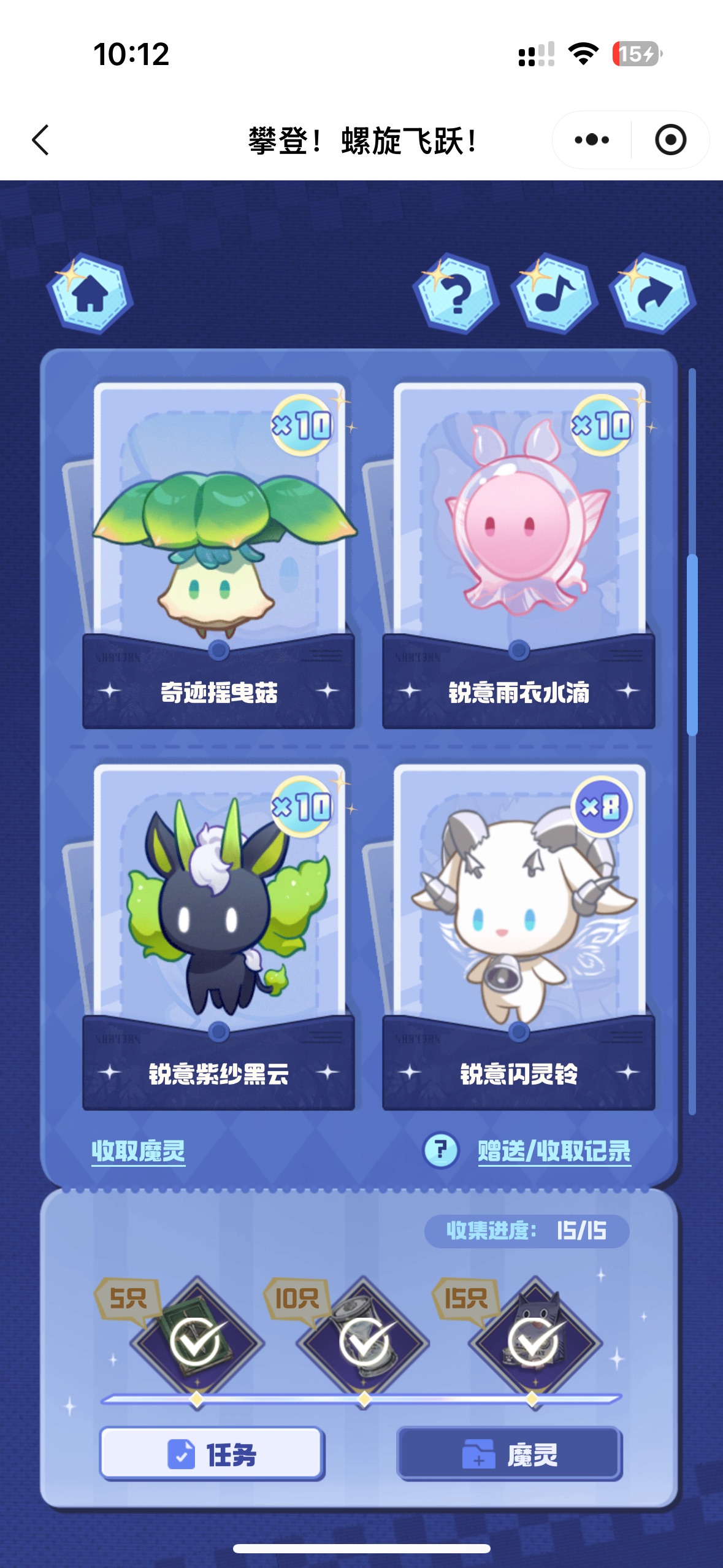723x1568 pixels.
Task: Tap the 收取魔灵 link
Action: (139, 1151)
